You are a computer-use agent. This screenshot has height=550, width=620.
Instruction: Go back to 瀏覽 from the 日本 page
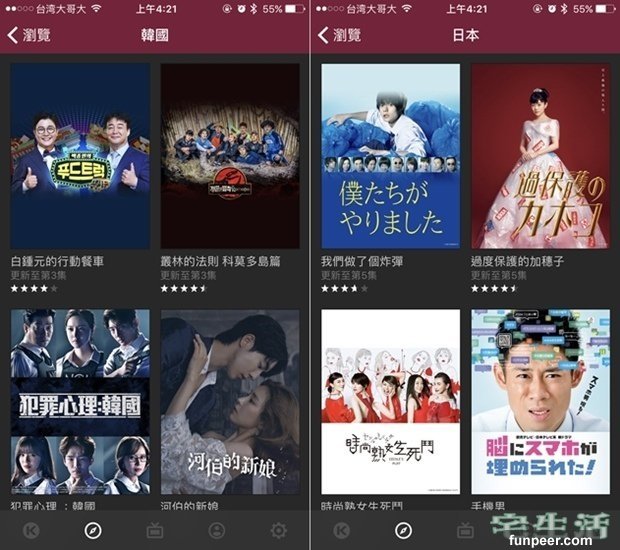tap(339, 35)
